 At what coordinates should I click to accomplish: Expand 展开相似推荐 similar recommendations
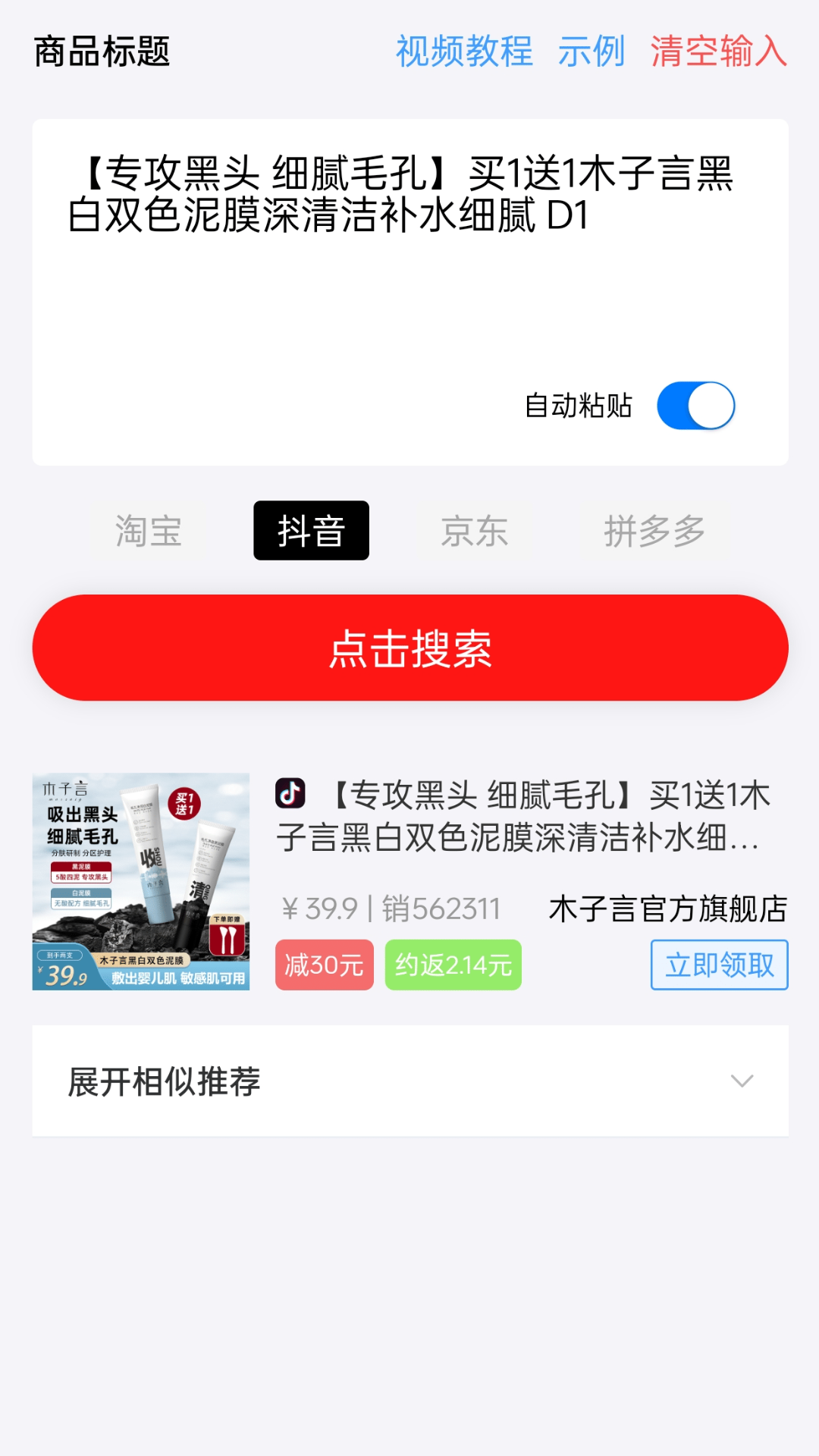164,1081
